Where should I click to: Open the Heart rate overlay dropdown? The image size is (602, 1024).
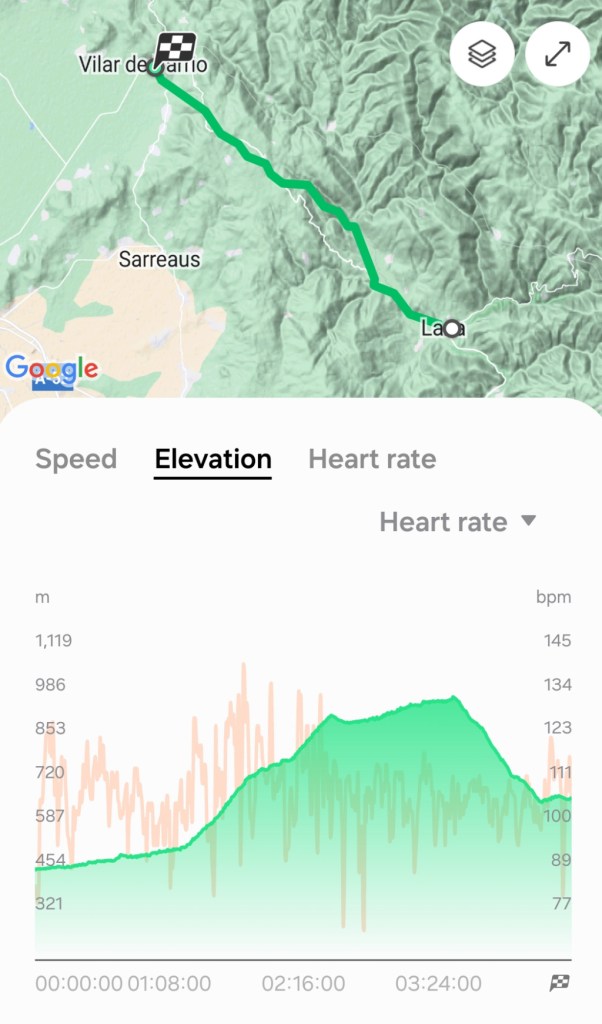click(458, 521)
